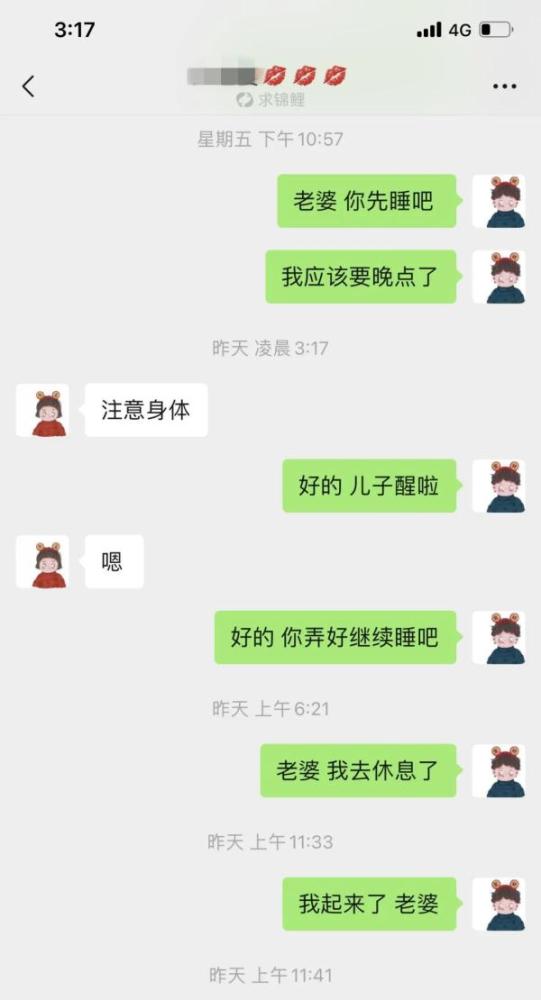Screen dimensions: 541x1000
Task: Tap the avatar next to 我起来了 老婆
Action: pyautogui.click(x=499, y=904)
